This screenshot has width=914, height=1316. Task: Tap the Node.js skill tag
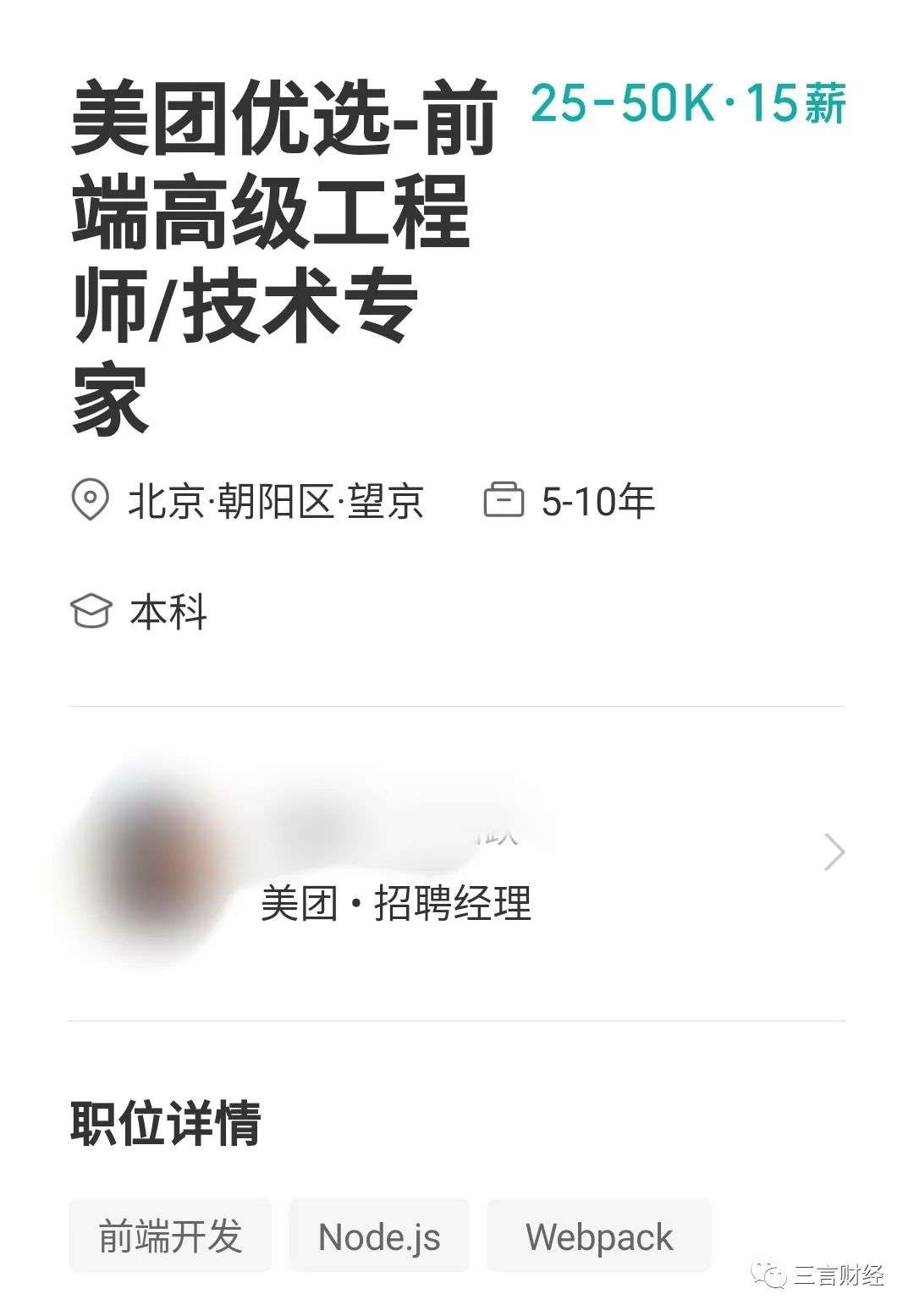(x=379, y=1236)
